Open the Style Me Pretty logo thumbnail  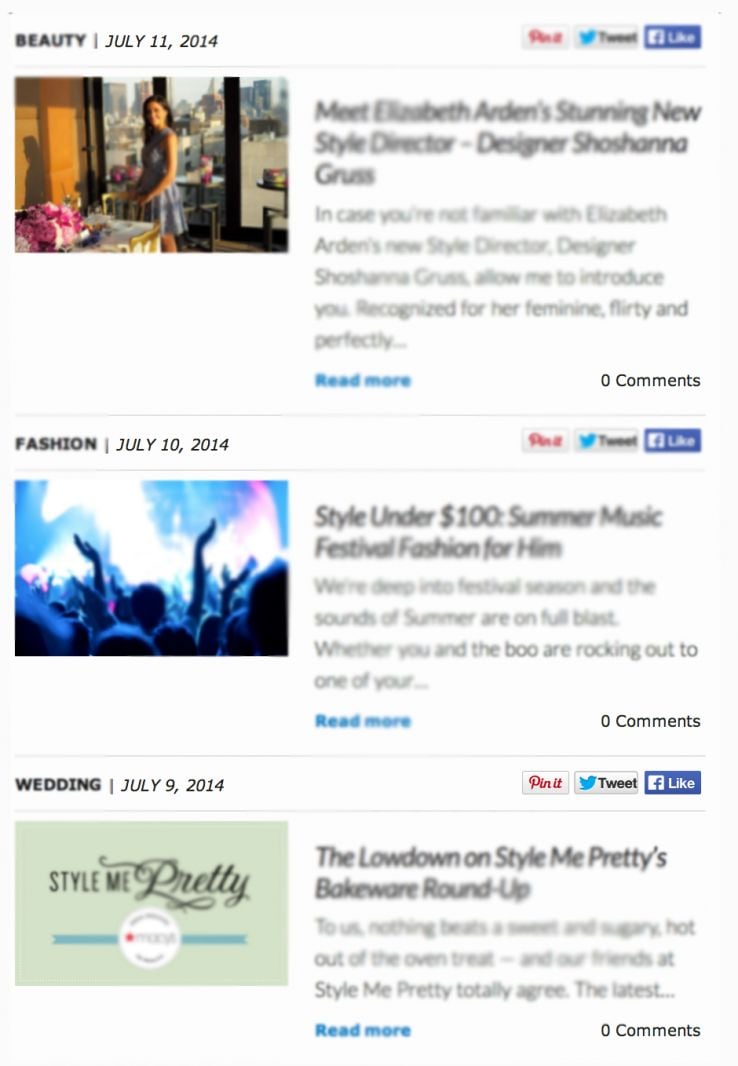click(x=151, y=903)
